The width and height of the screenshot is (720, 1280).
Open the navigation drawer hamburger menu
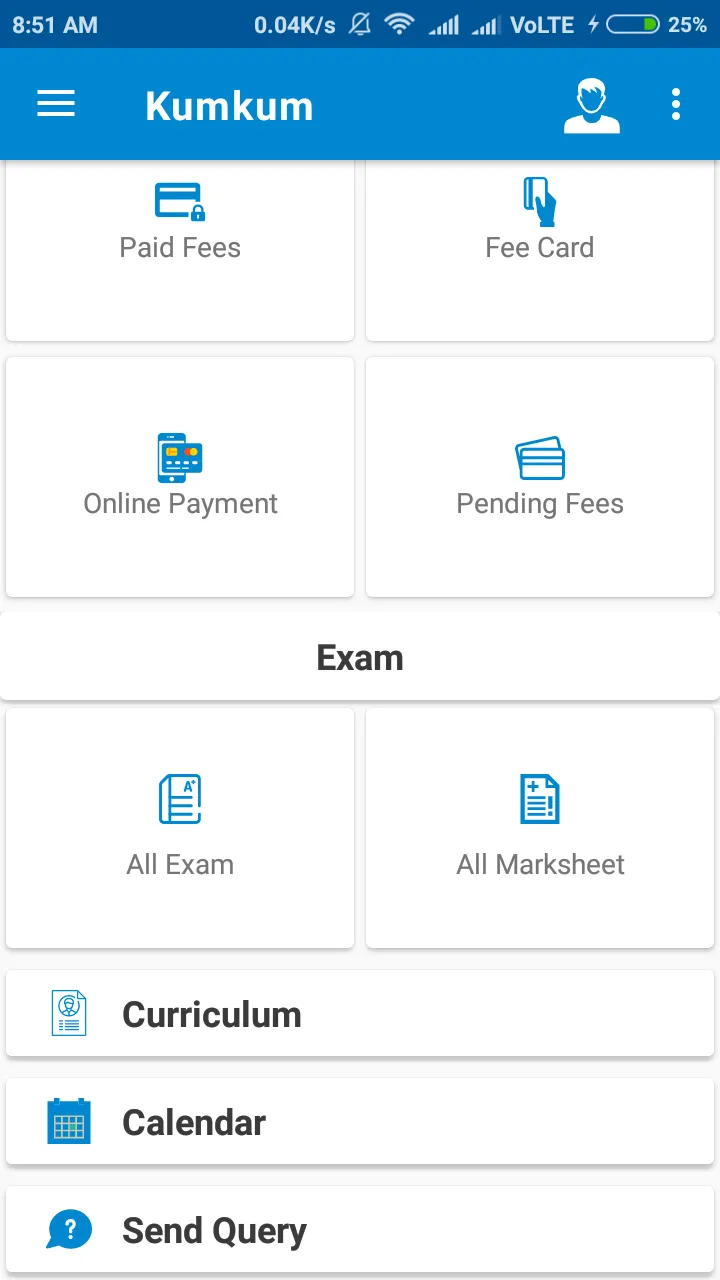pyautogui.click(x=56, y=103)
